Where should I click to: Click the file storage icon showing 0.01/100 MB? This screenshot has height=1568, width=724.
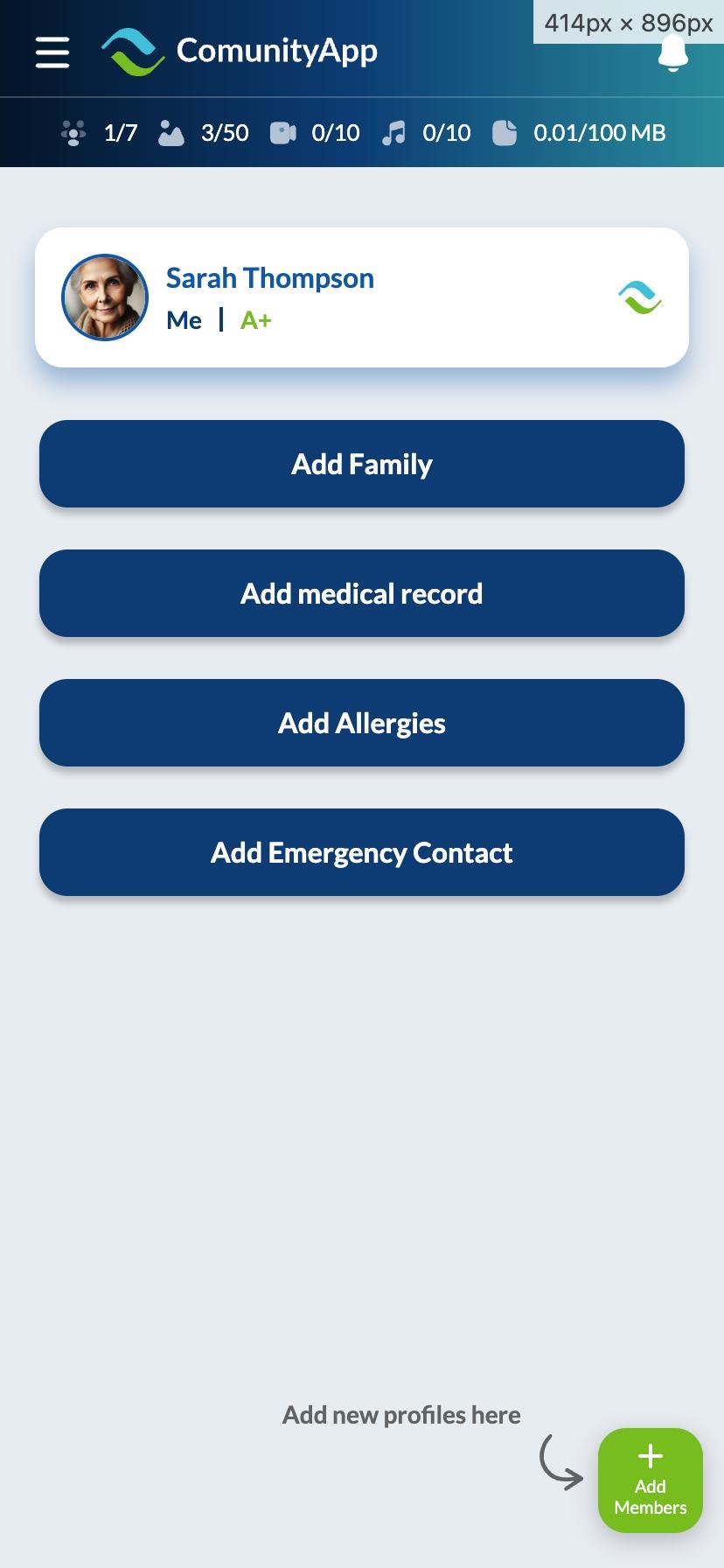pos(505,132)
